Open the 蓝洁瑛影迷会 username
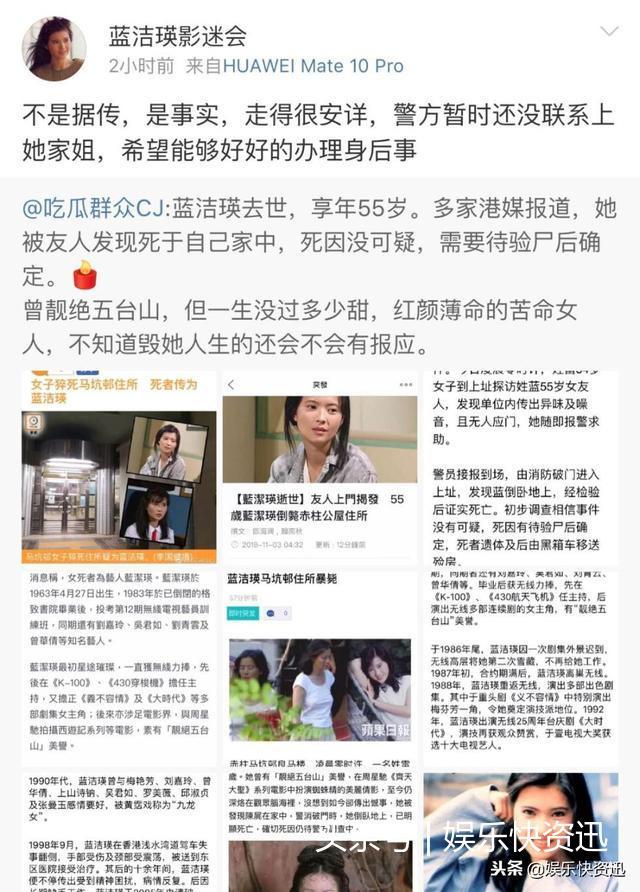This screenshot has width=640, height=892. [x=177, y=37]
